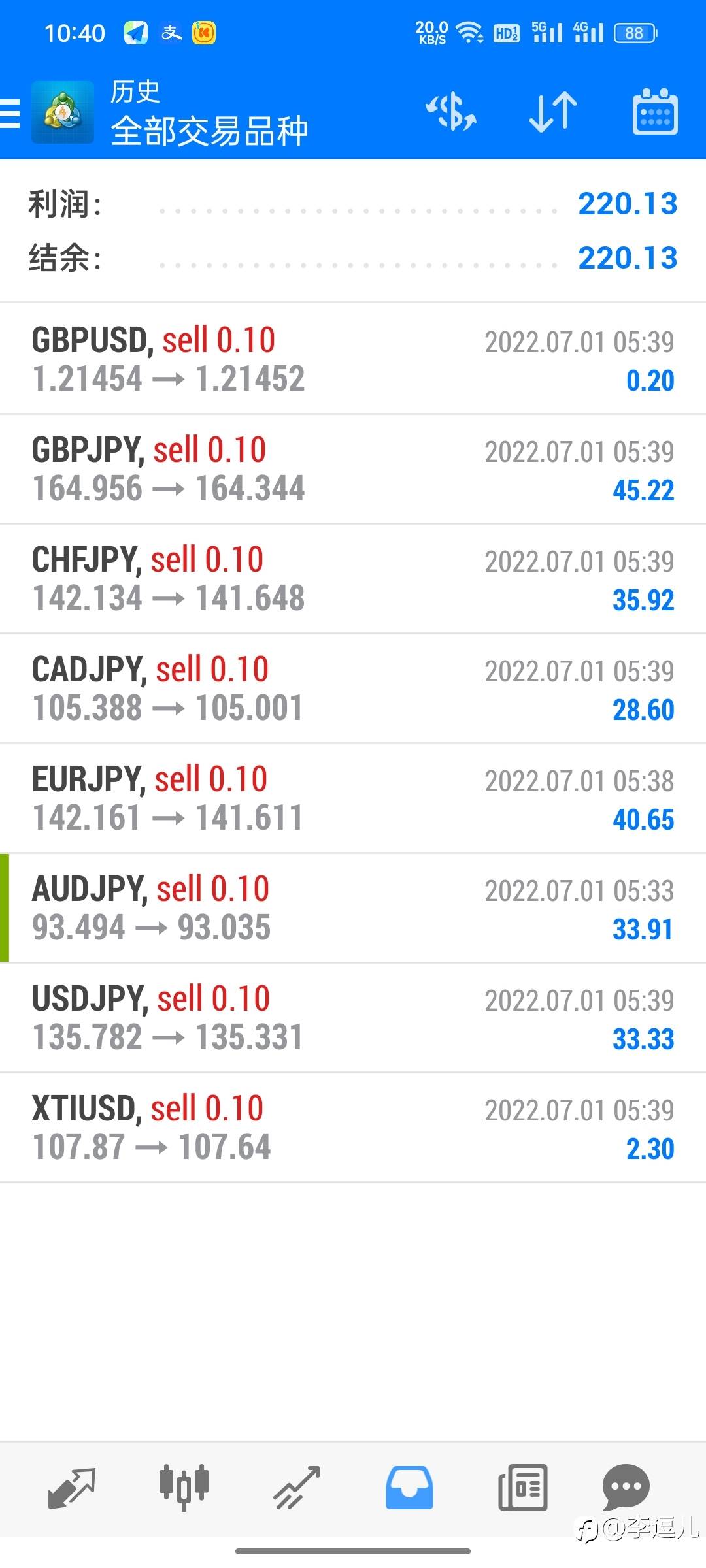View the CADJPY sell trade details

[x=353, y=689]
